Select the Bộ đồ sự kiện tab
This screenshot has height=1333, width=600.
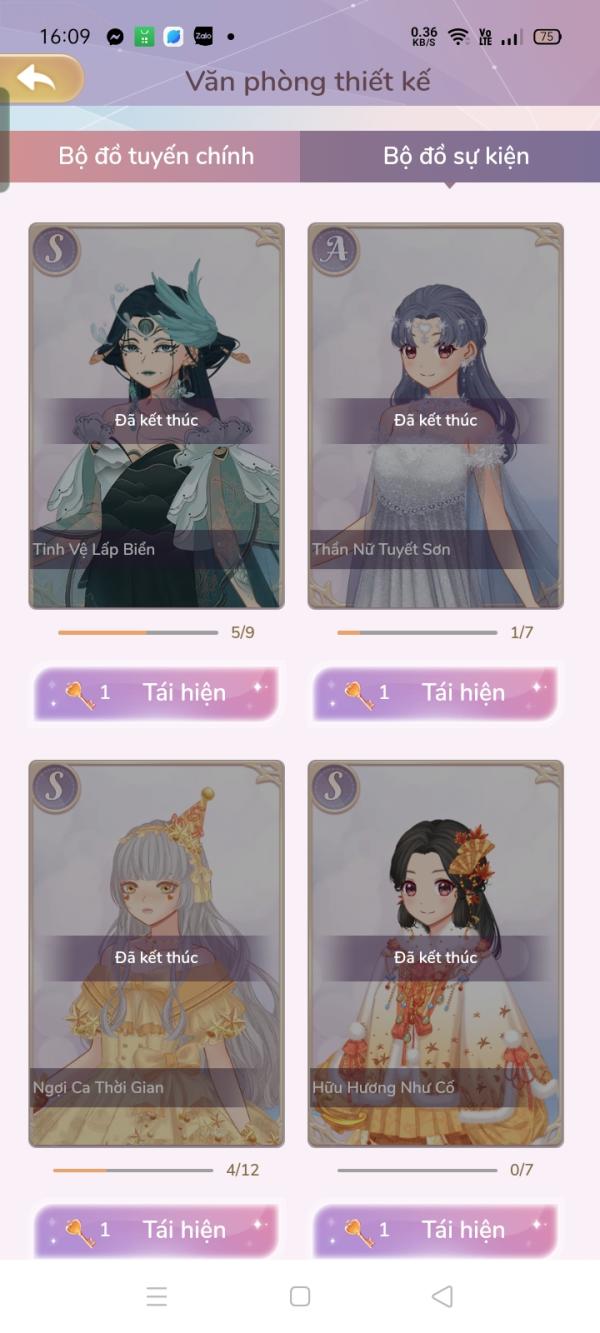coord(450,156)
